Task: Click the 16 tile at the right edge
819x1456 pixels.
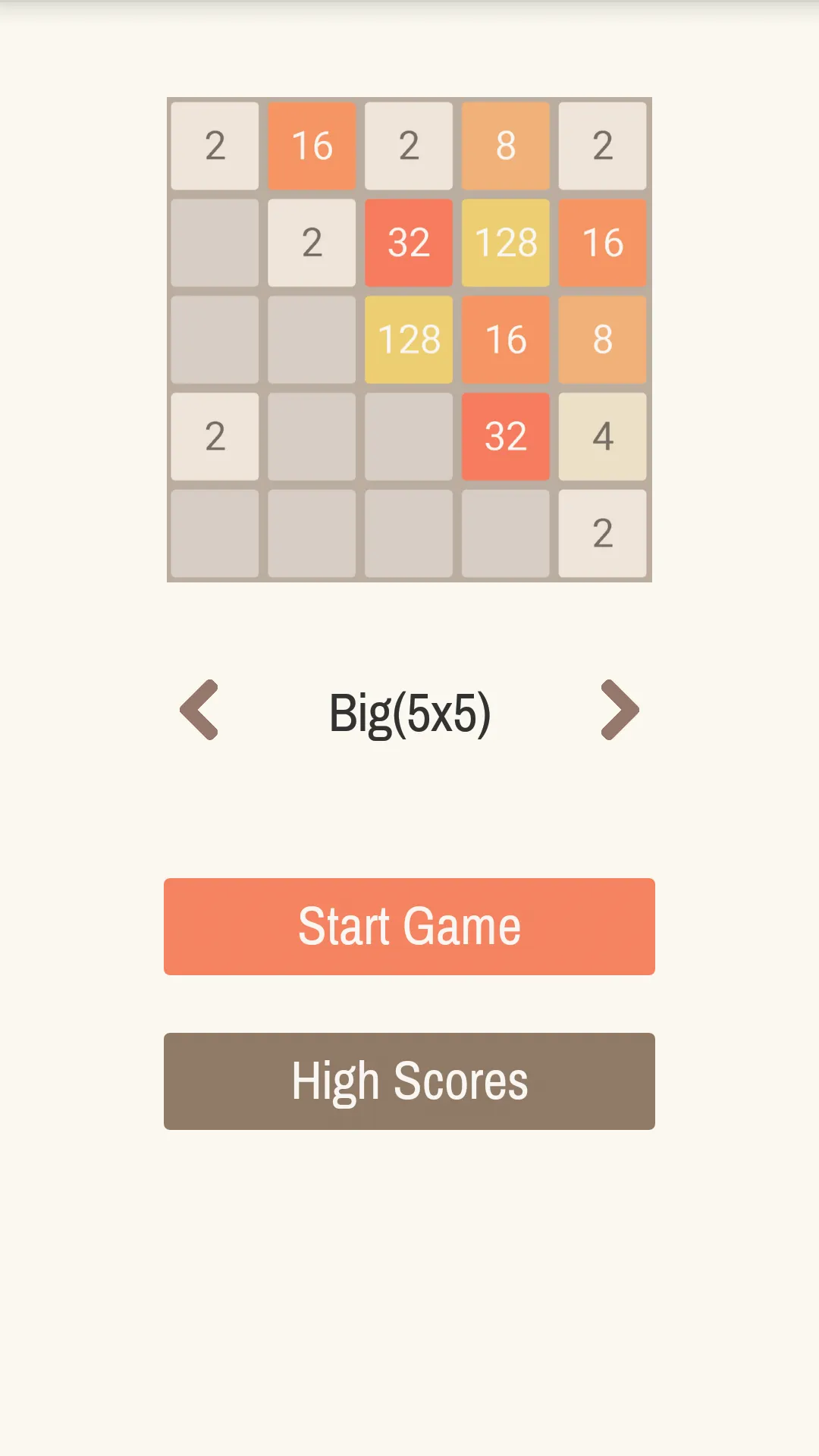Action: pyautogui.click(x=603, y=243)
